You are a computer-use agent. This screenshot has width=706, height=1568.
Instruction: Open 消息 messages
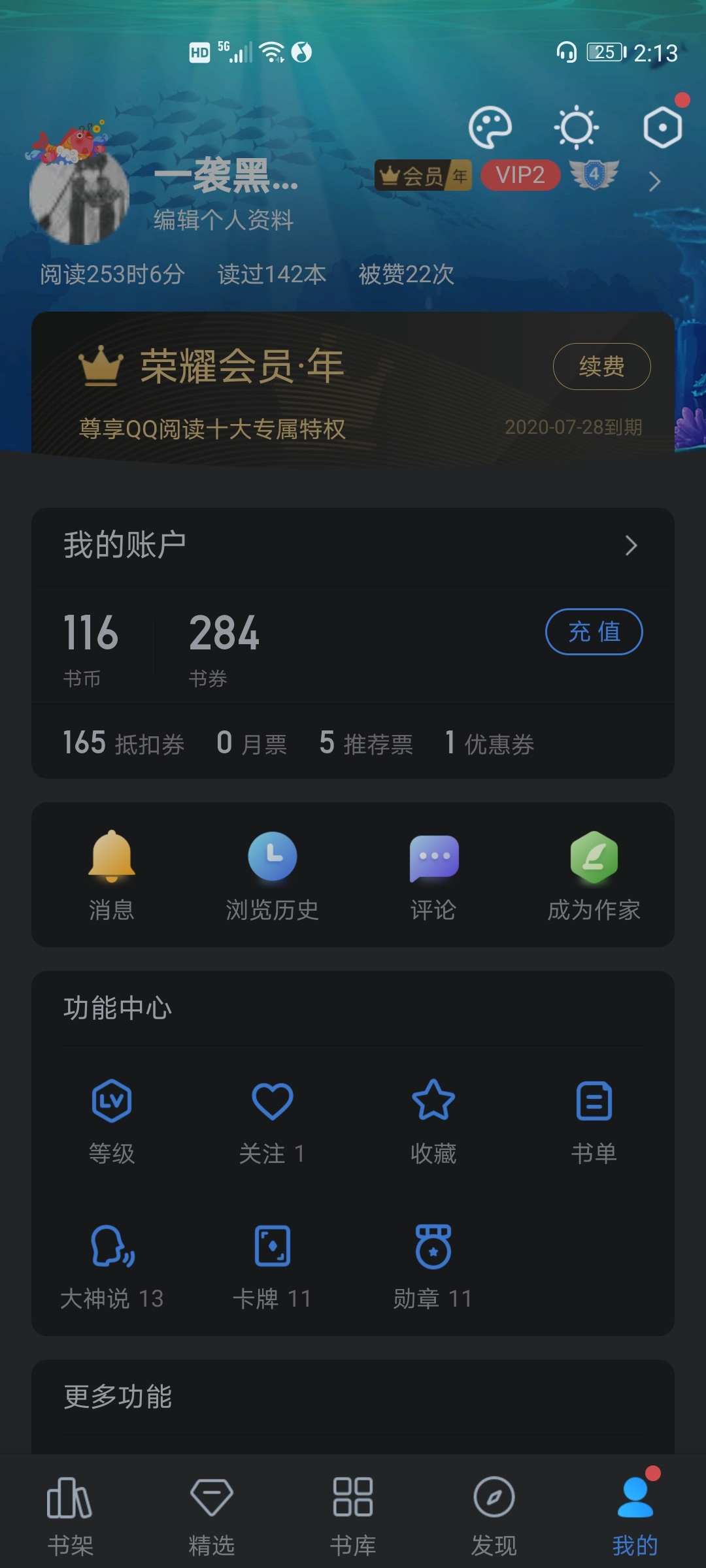(x=112, y=875)
